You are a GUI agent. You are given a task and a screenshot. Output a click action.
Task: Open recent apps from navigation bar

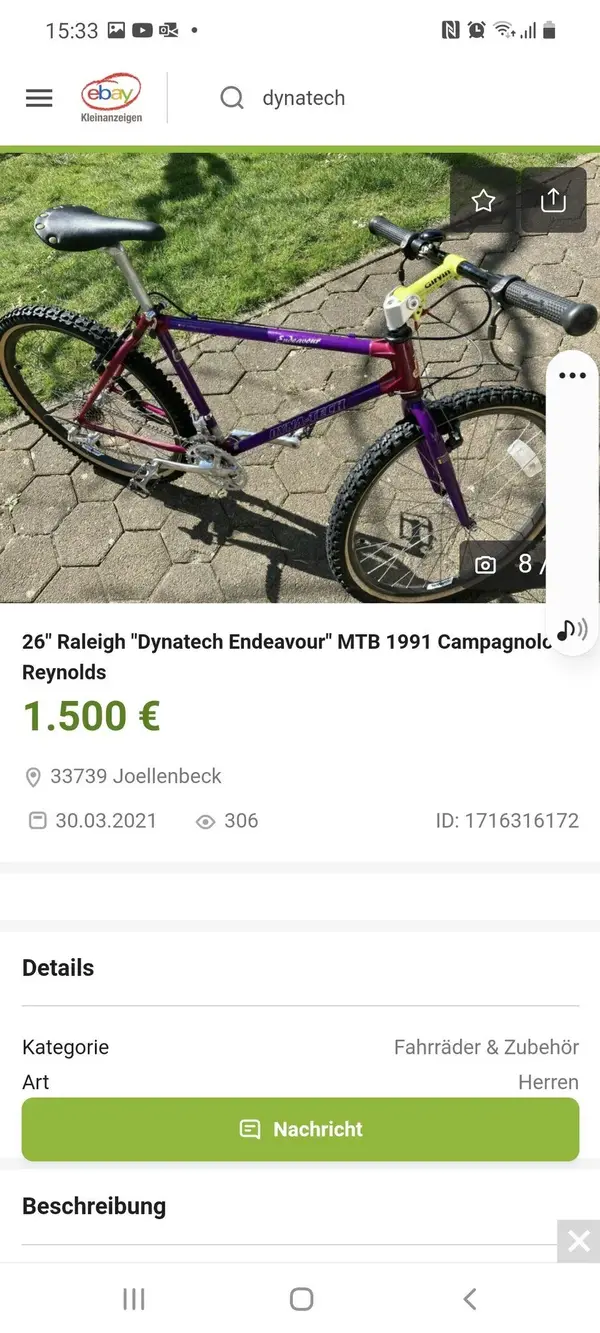pyautogui.click(x=133, y=1299)
